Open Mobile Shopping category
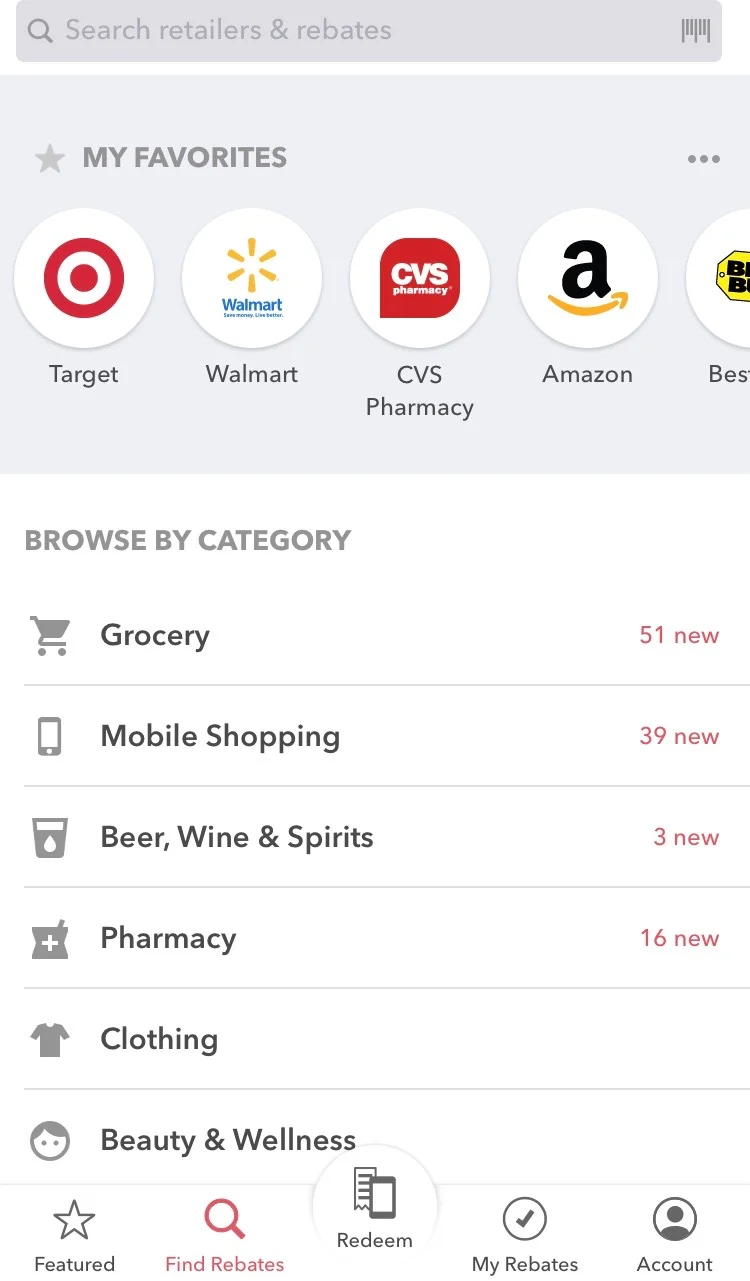This screenshot has height=1281, width=750. tap(375, 736)
